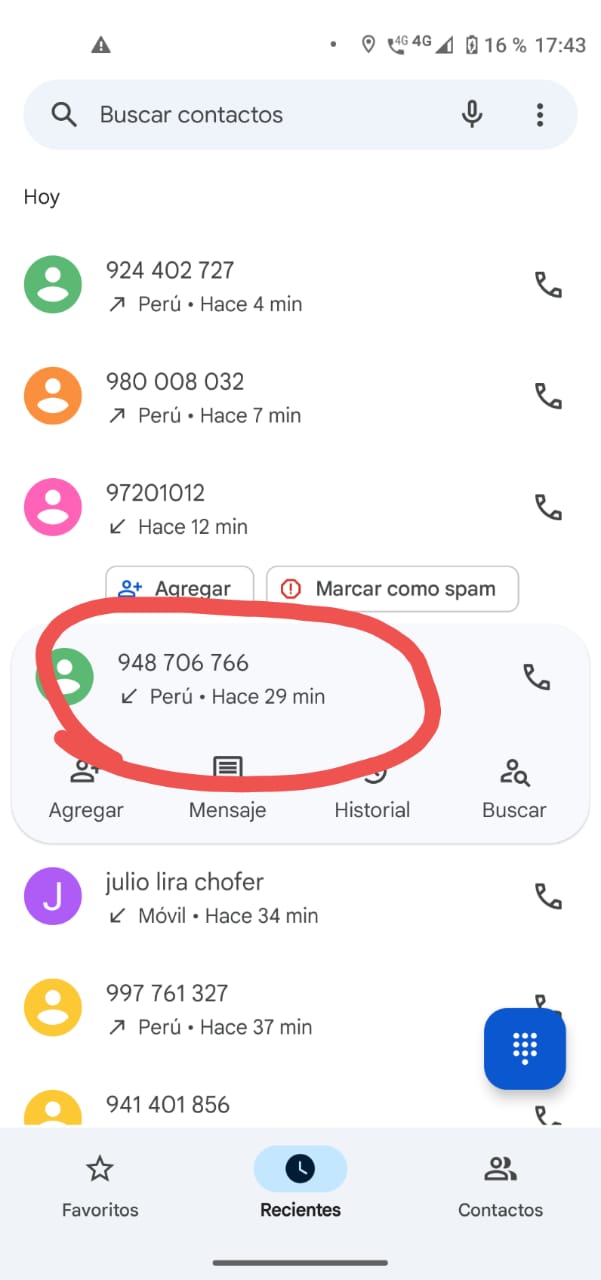This screenshot has height=1280, width=601.
Task: Tap Agregar chip under 97201012
Action: click(180, 589)
